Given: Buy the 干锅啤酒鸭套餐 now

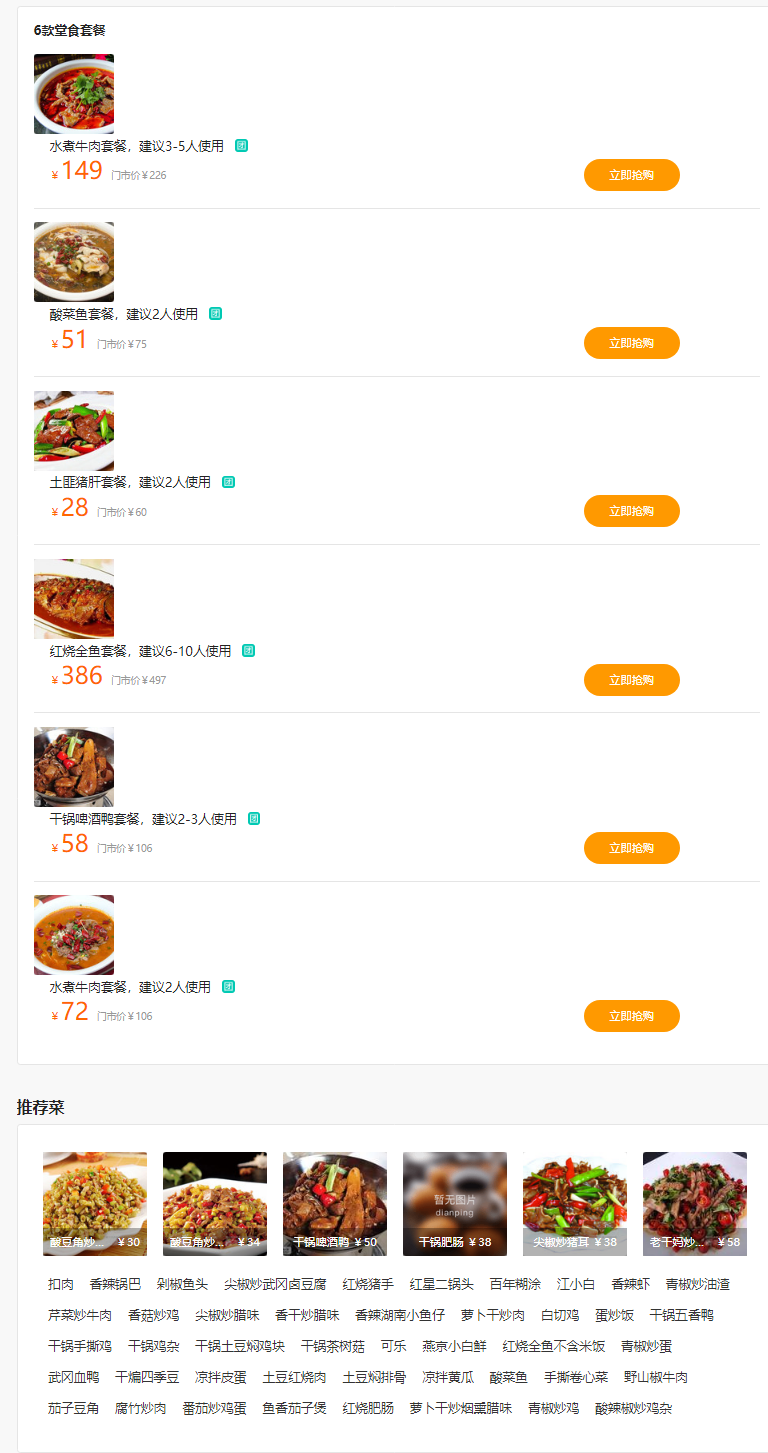Looking at the screenshot, I should point(631,848).
